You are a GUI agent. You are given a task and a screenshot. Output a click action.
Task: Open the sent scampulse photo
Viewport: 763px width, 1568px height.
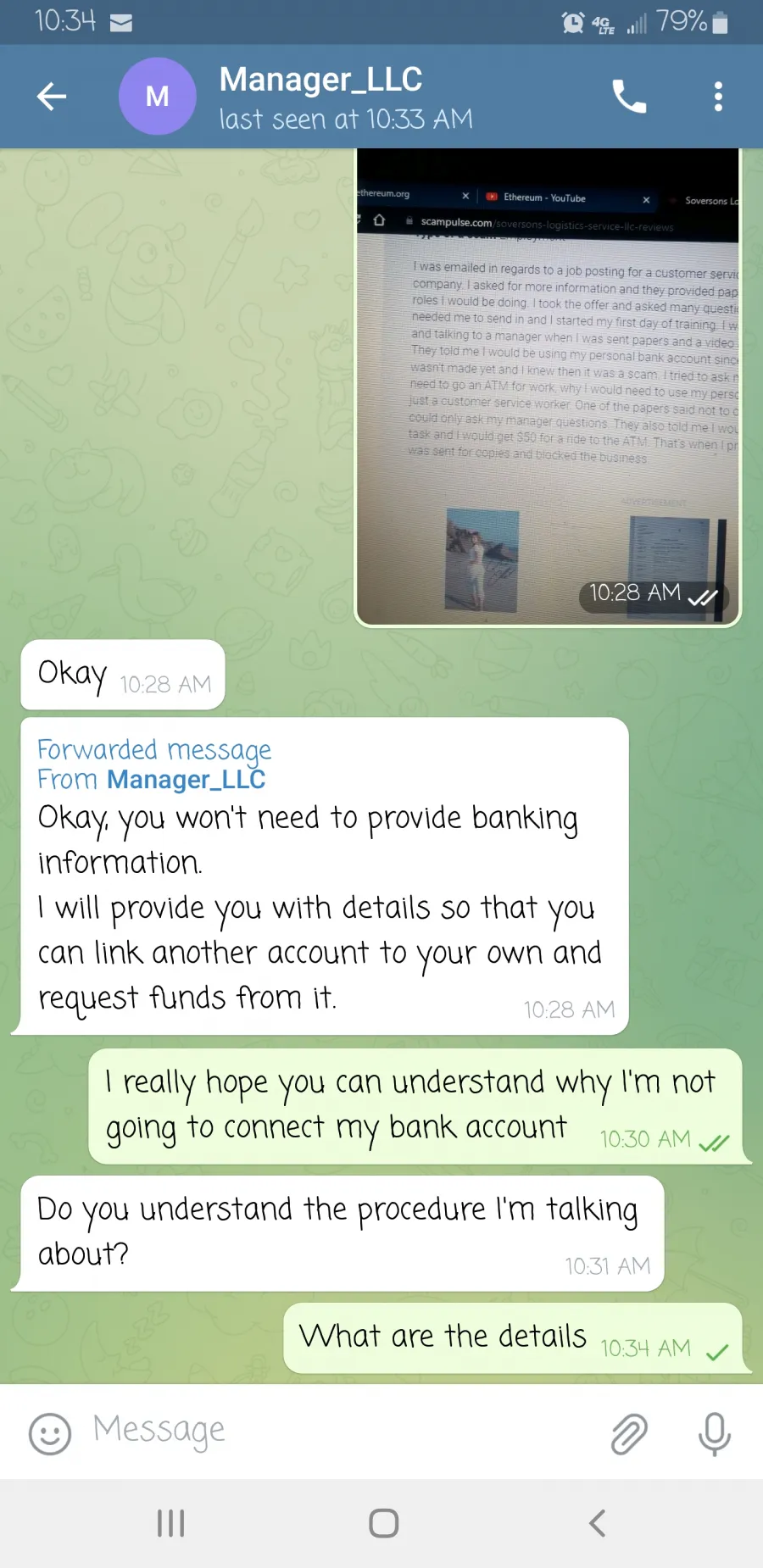point(548,387)
